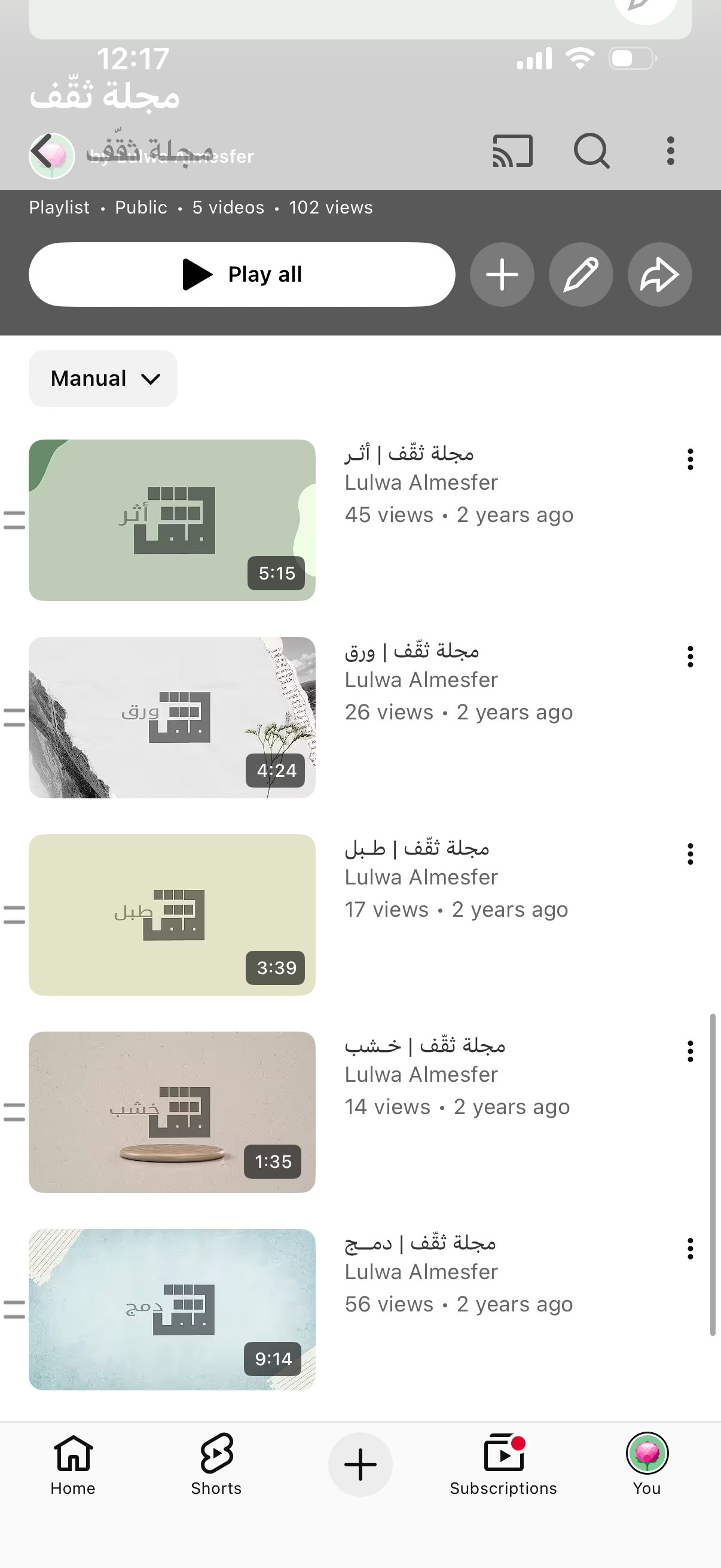Play all videos in the playlist
721x1568 pixels.
pos(242,274)
